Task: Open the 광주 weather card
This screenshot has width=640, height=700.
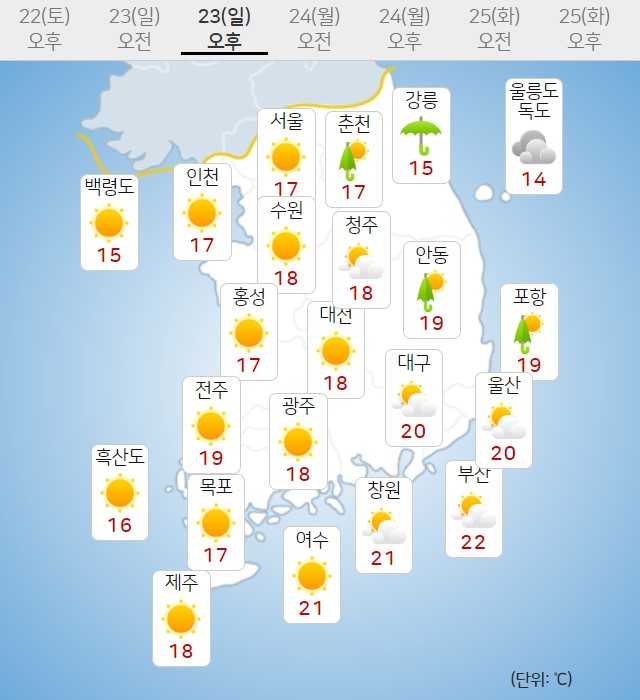Action: (x=298, y=441)
